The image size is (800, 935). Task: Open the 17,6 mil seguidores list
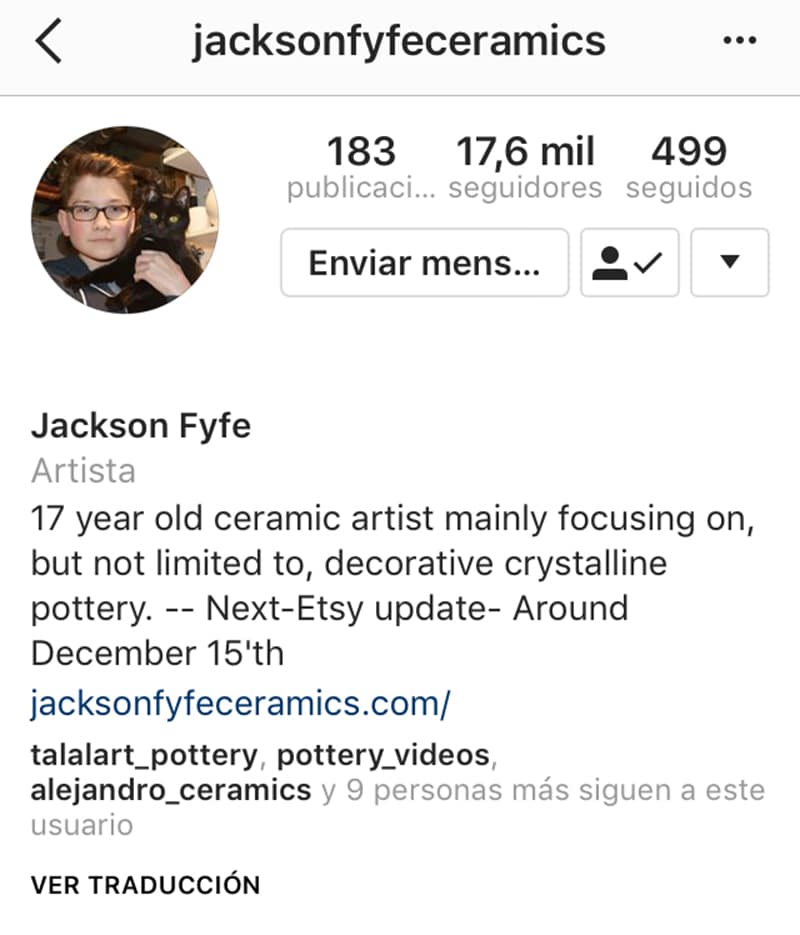coord(525,167)
